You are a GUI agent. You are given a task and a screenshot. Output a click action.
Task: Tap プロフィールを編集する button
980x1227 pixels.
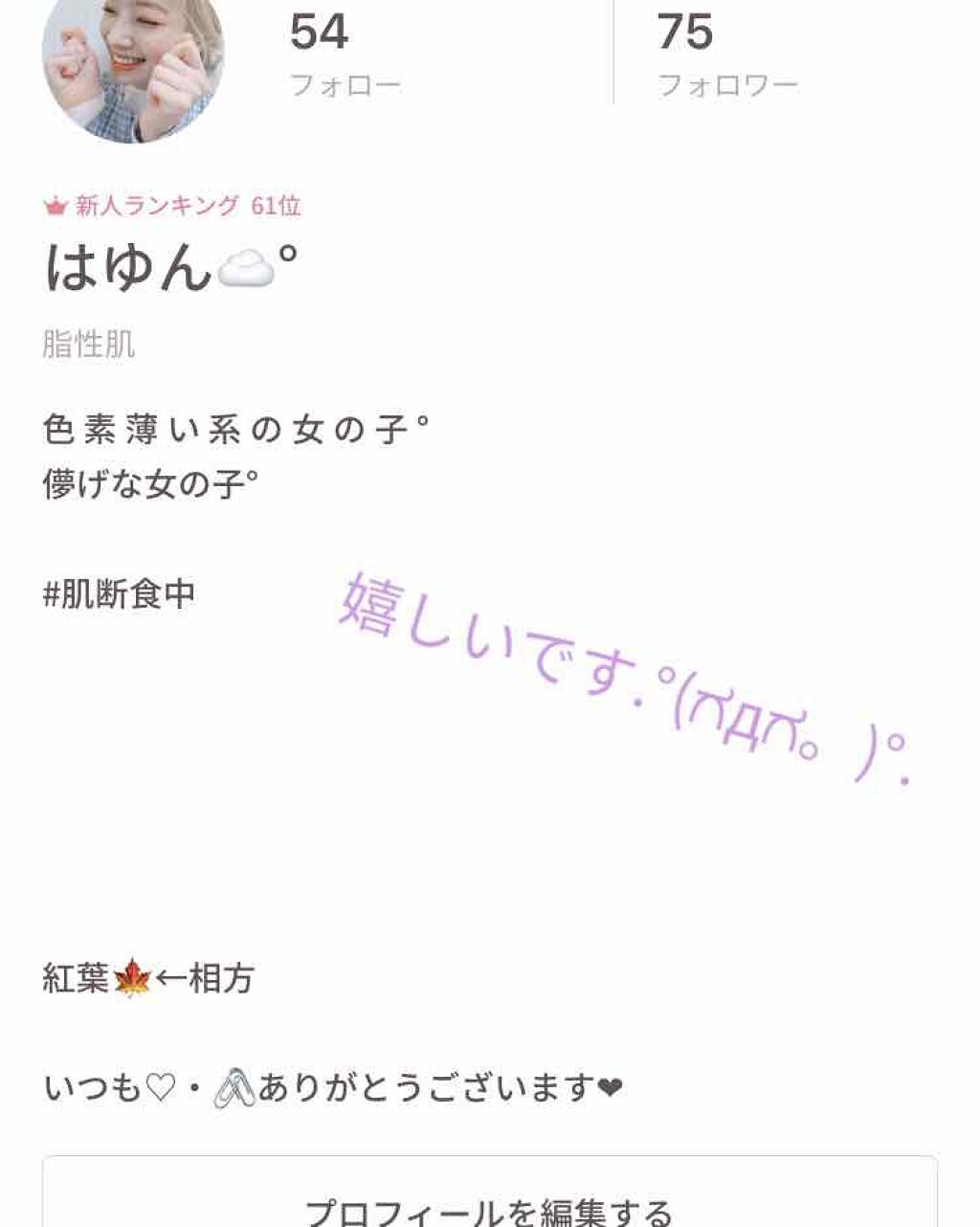point(489,1206)
